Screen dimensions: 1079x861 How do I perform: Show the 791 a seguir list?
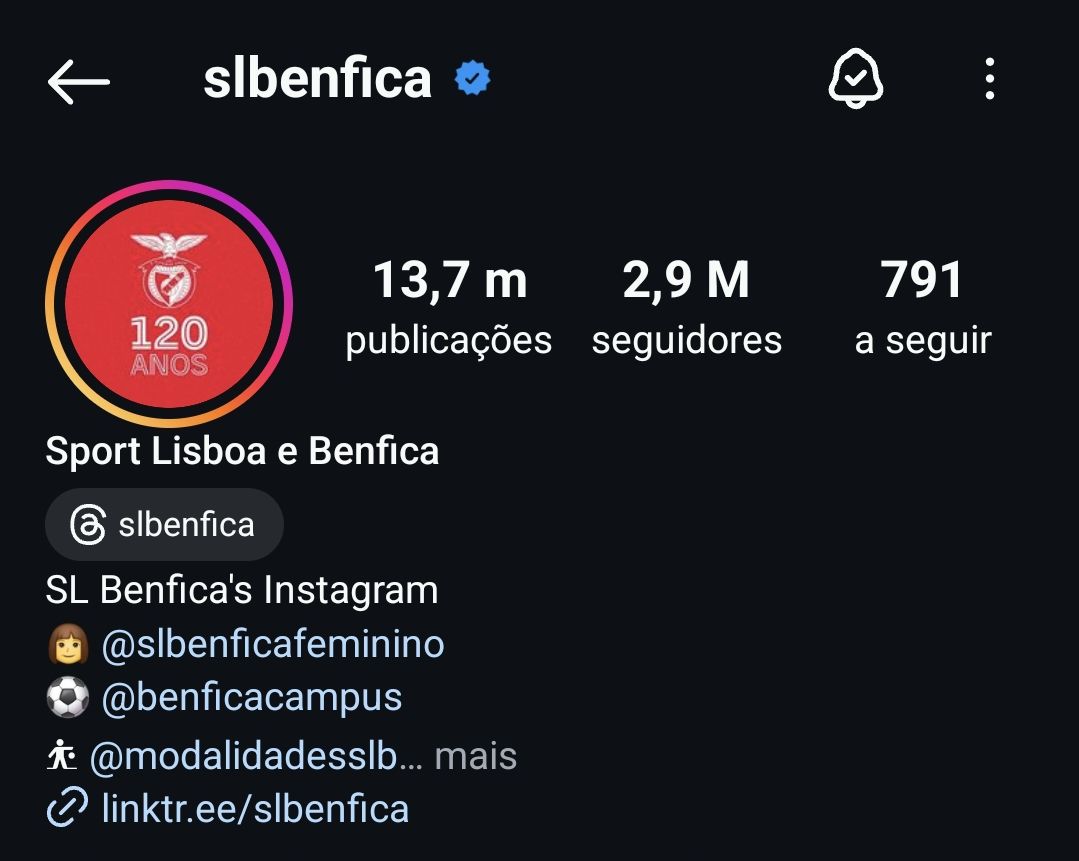[x=922, y=307]
